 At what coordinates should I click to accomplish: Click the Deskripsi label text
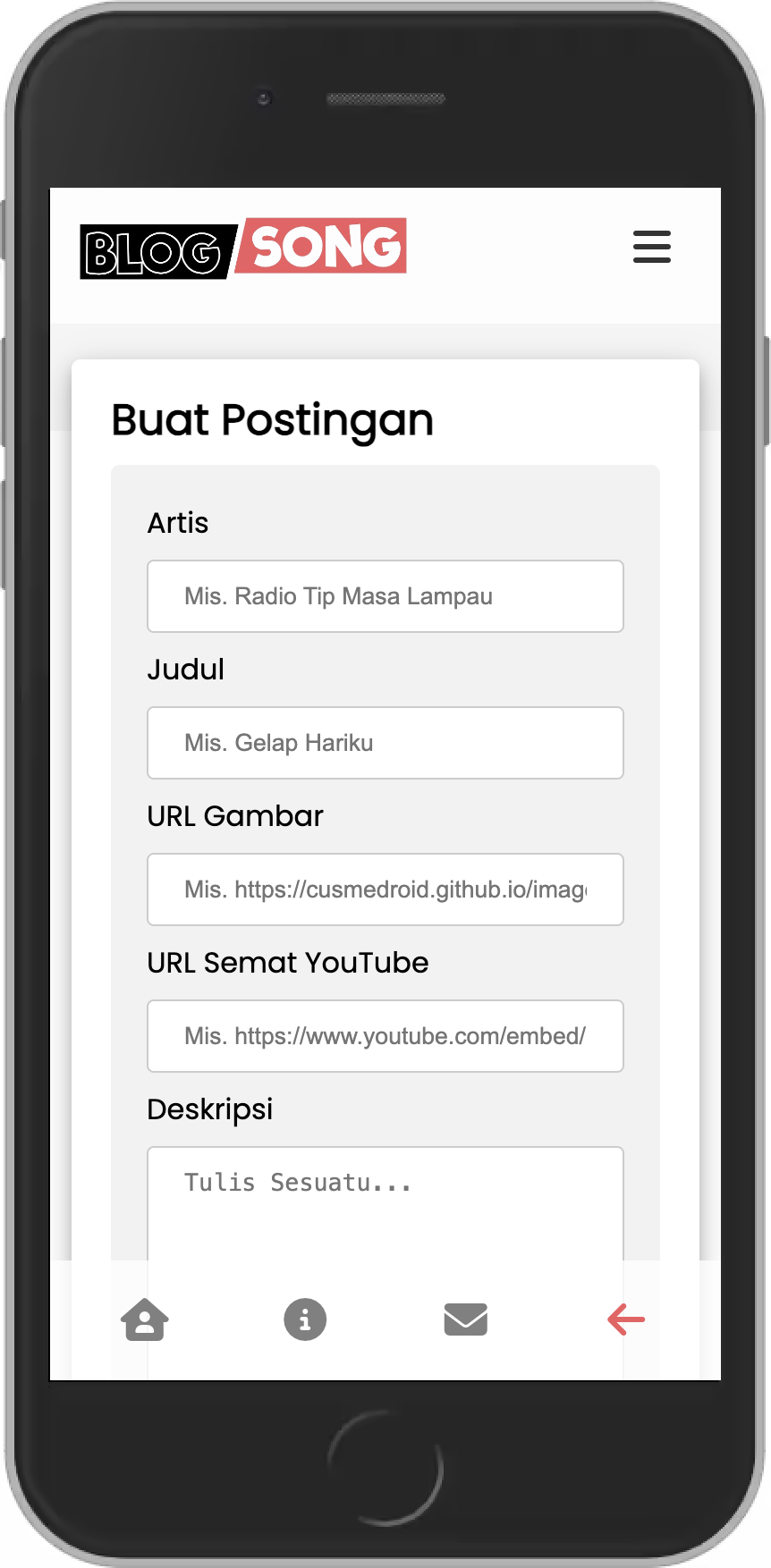(x=209, y=1109)
